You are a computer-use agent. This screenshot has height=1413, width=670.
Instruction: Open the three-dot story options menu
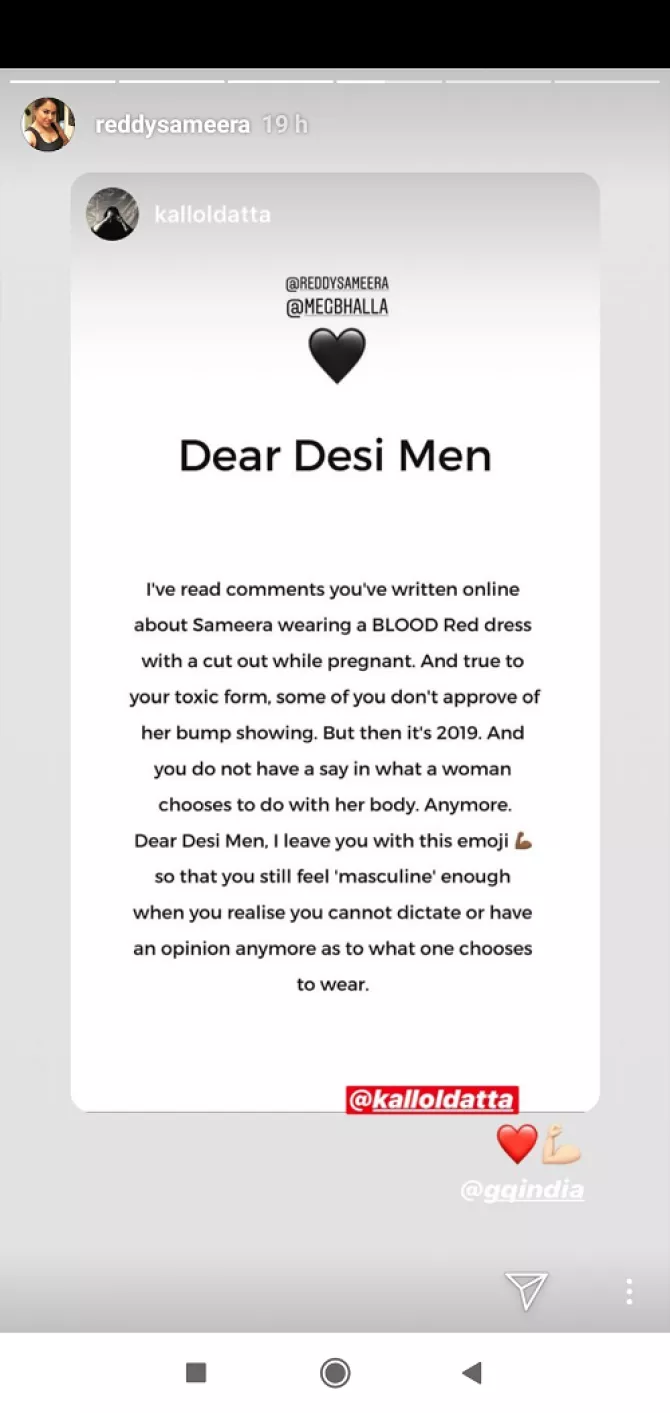(x=628, y=1291)
